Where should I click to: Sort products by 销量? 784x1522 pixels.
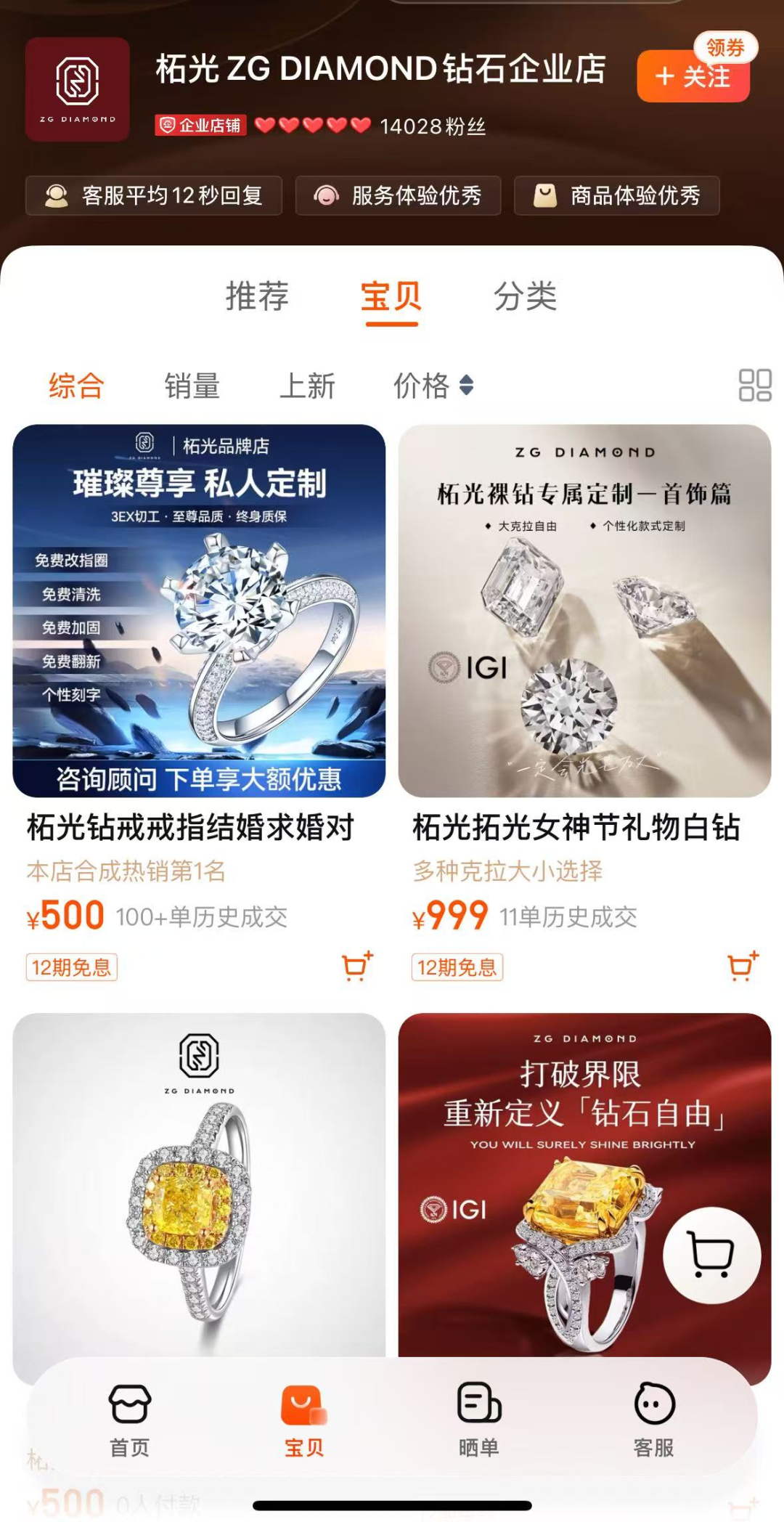tap(192, 386)
